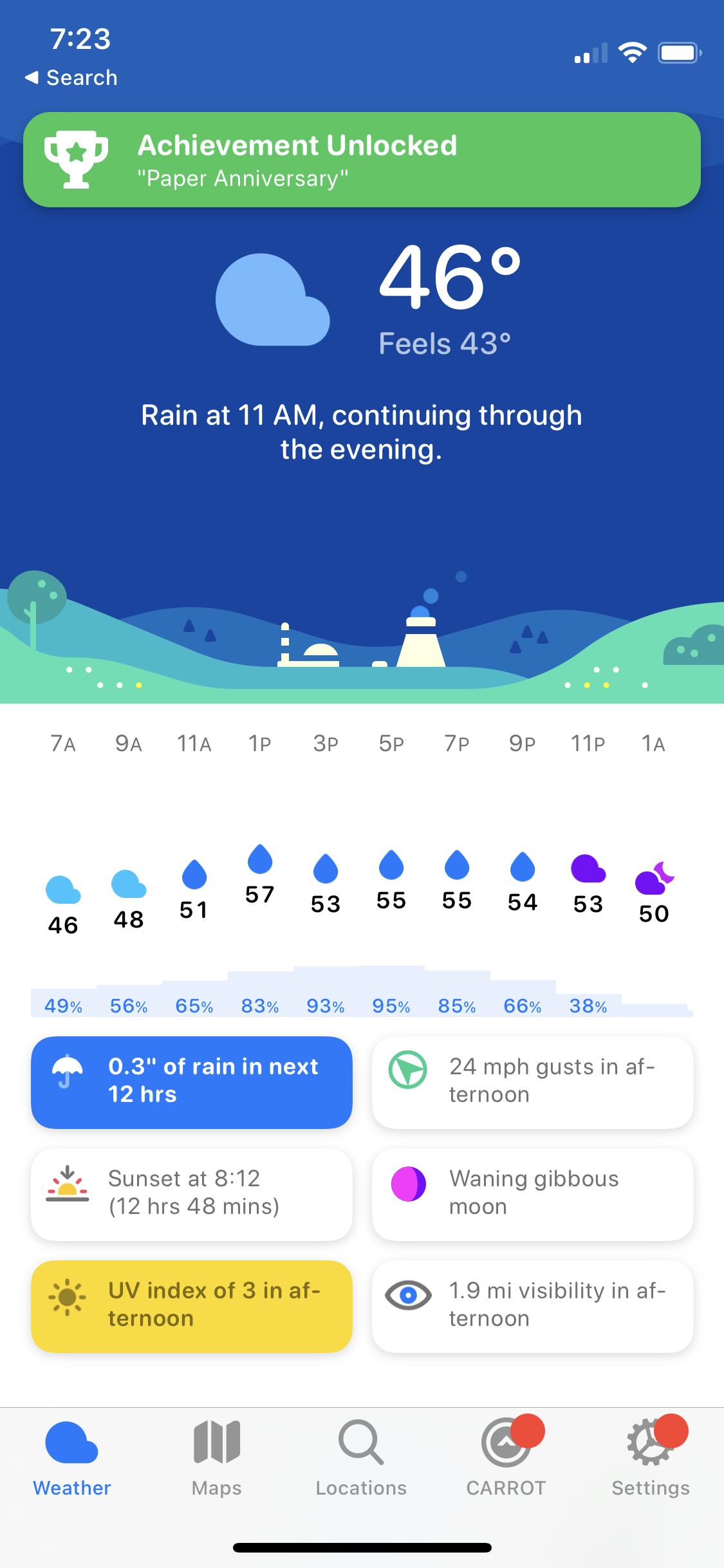Switch to the Locations tab

361,1459
